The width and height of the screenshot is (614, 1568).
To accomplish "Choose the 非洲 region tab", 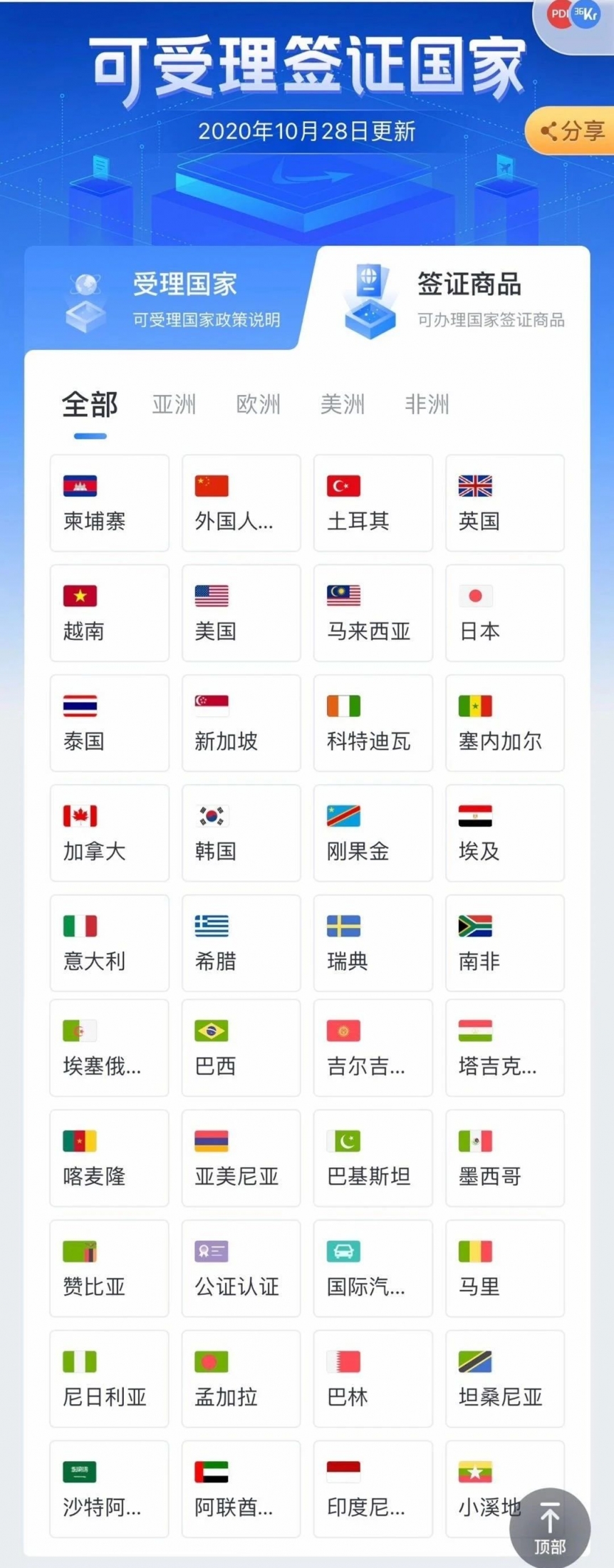I will pyautogui.click(x=427, y=404).
